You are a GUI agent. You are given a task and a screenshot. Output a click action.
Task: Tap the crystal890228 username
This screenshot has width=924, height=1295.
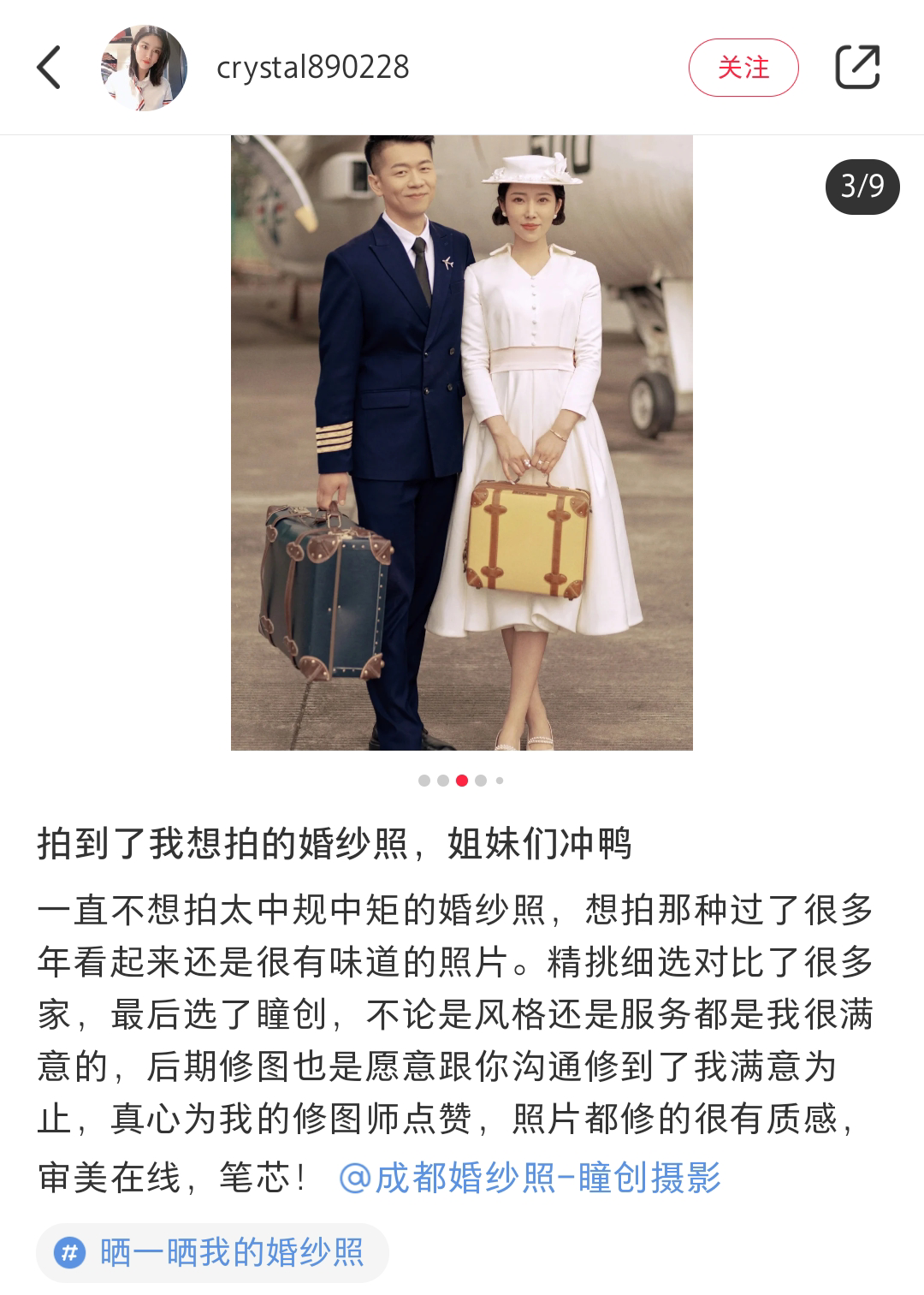point(313,68)
